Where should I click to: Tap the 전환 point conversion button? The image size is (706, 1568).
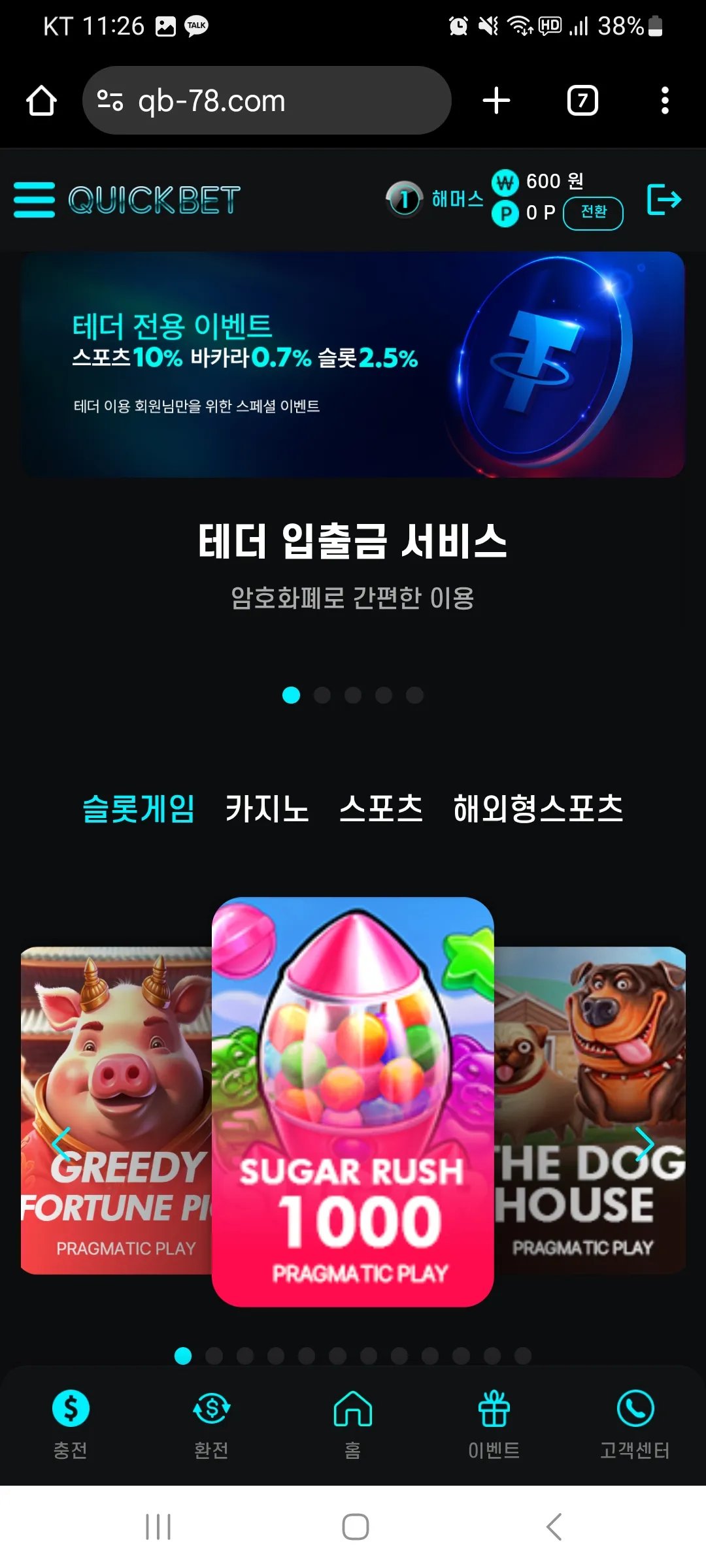593,213
